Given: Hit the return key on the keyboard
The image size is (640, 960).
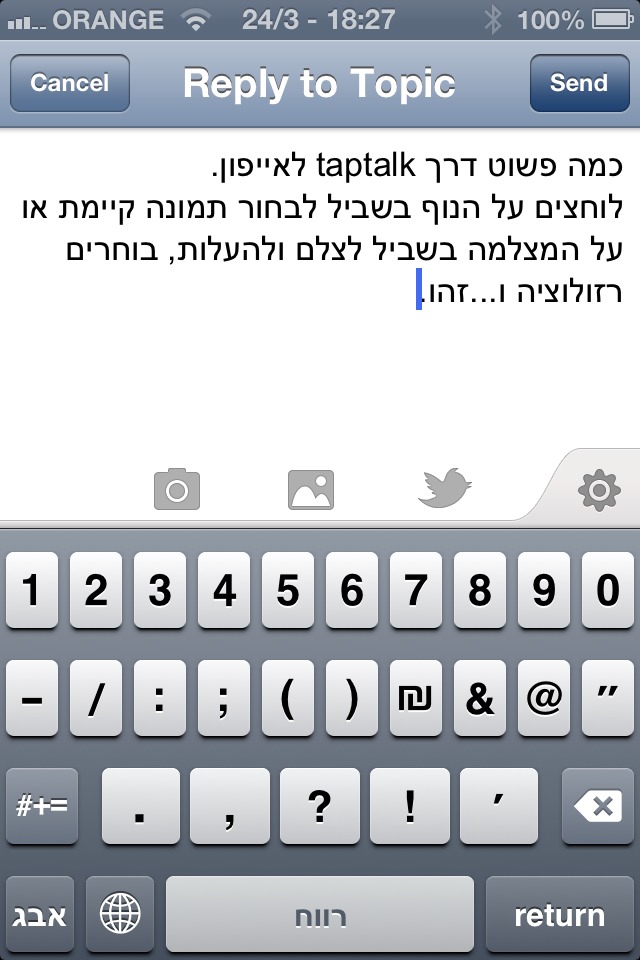Looking at the screenshot, I should (x=559, y=914).
